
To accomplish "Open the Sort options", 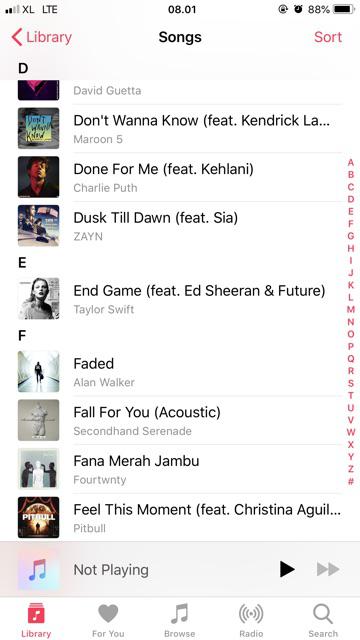I will coord(328,37).
